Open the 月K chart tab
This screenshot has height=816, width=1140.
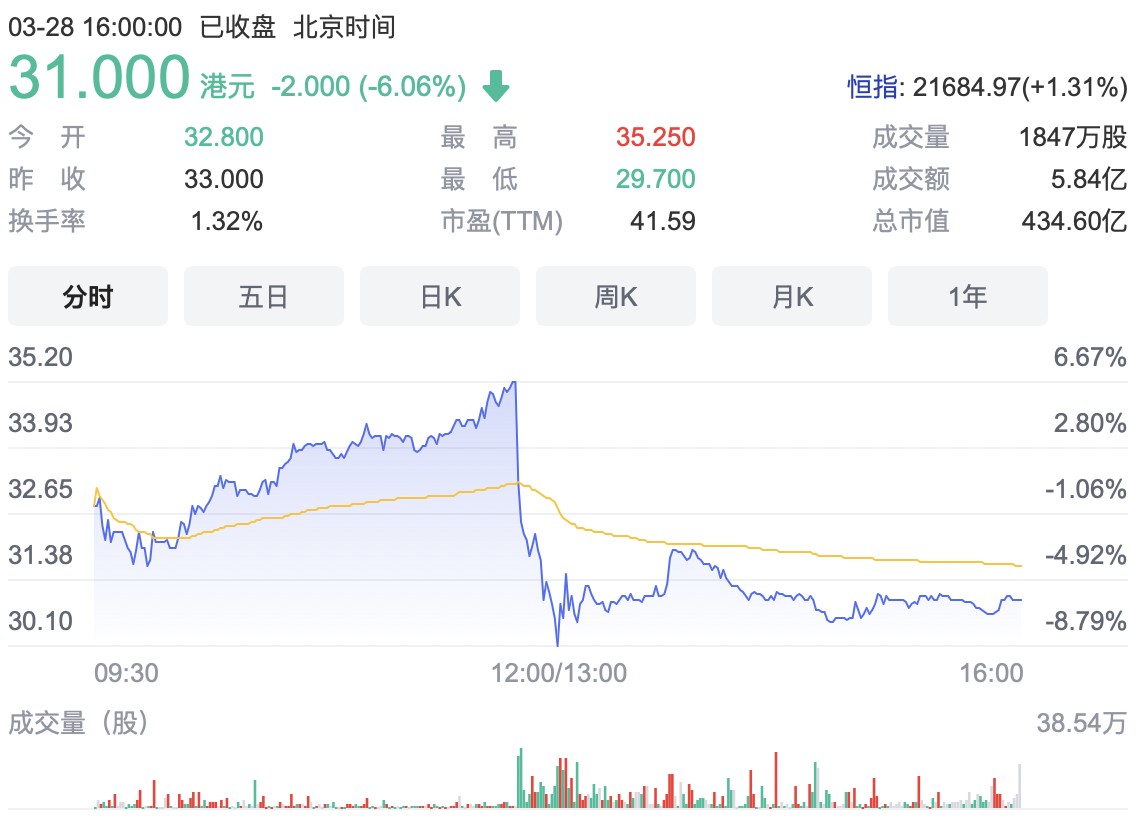coord(792,296)
